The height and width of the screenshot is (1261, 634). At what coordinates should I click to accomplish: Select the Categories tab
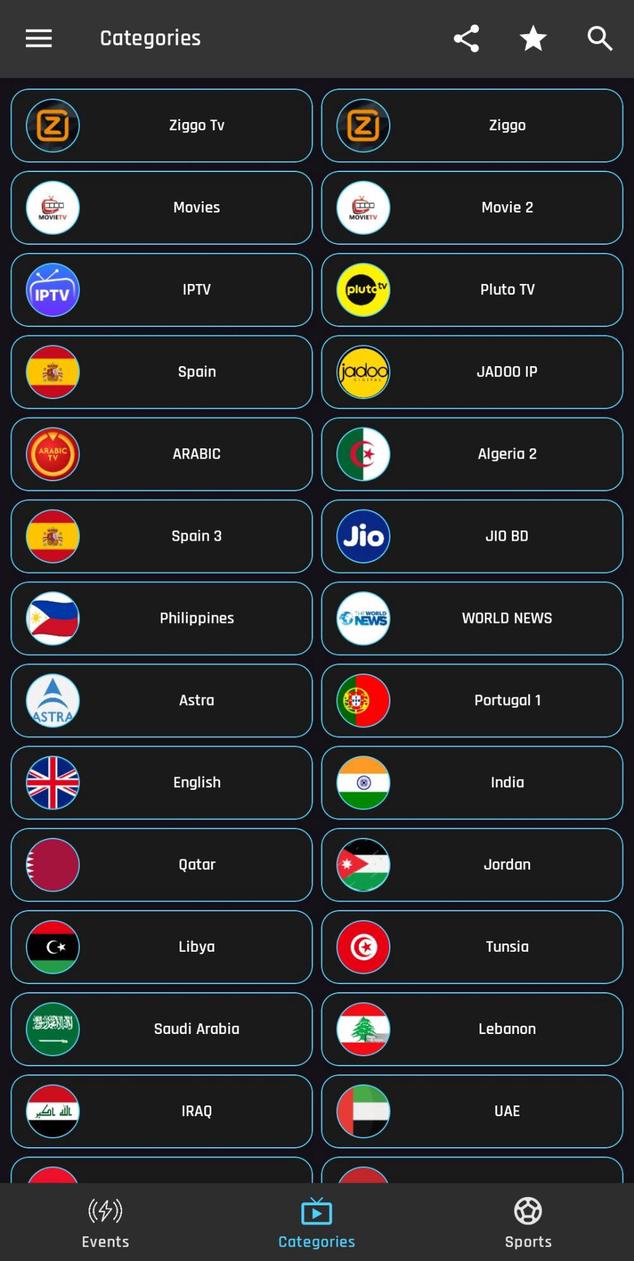(x=316, y=1222)
